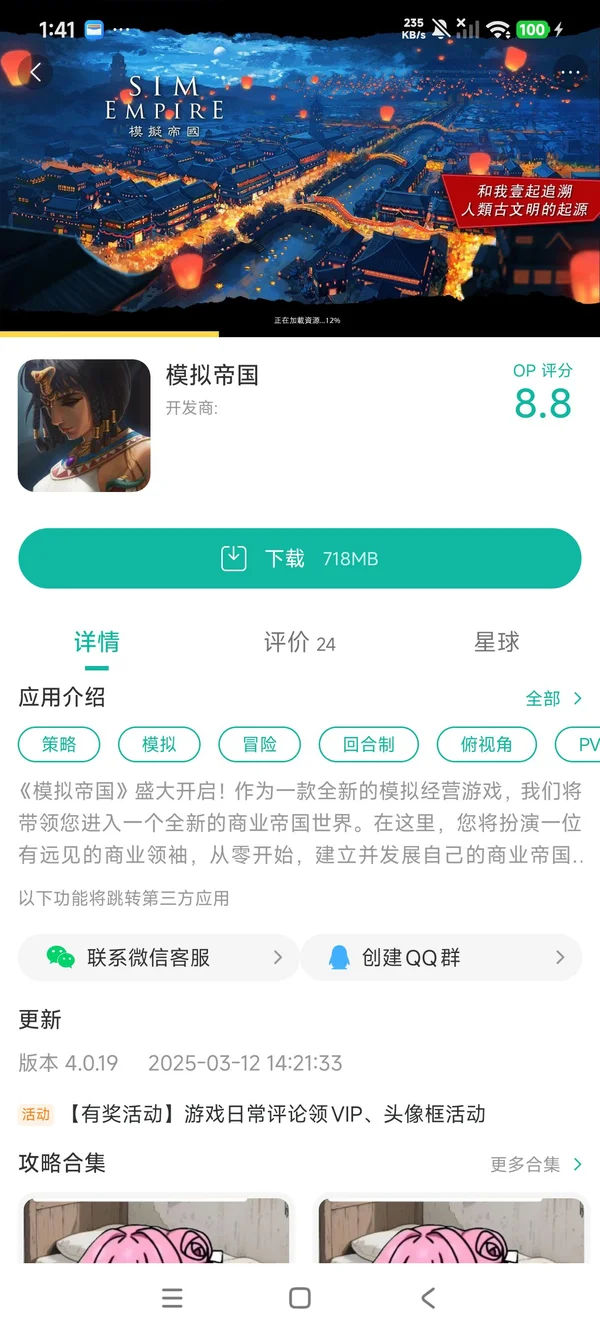
Task: Open the 有奖活动 event announcement
Action: point(275,1113)
